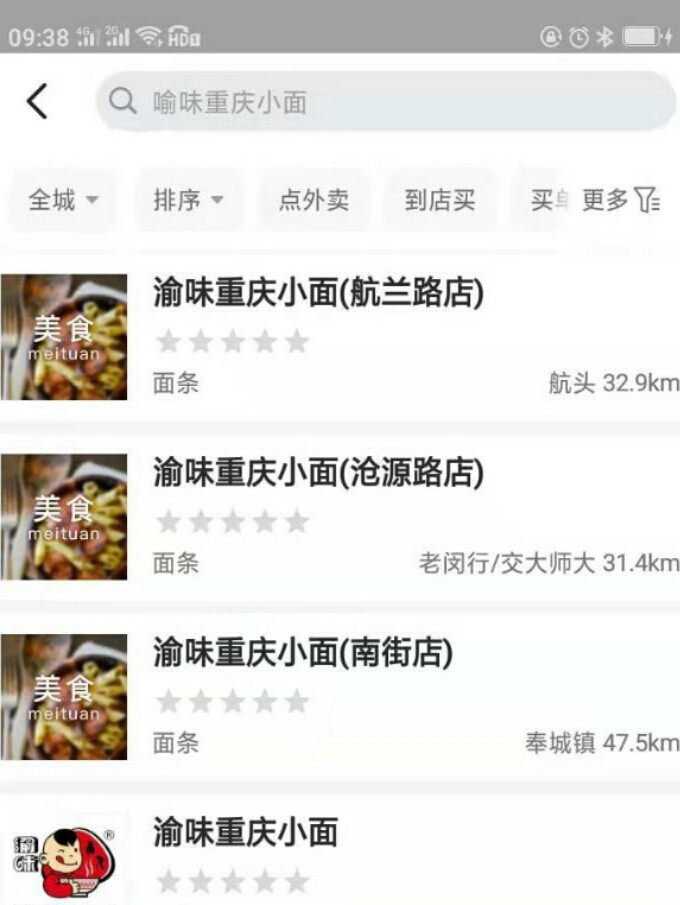Image resolution: width=680 pixels, height=905 pixels.
Task: Open the 排序 sorting dropdown
Action: point(188,200)
